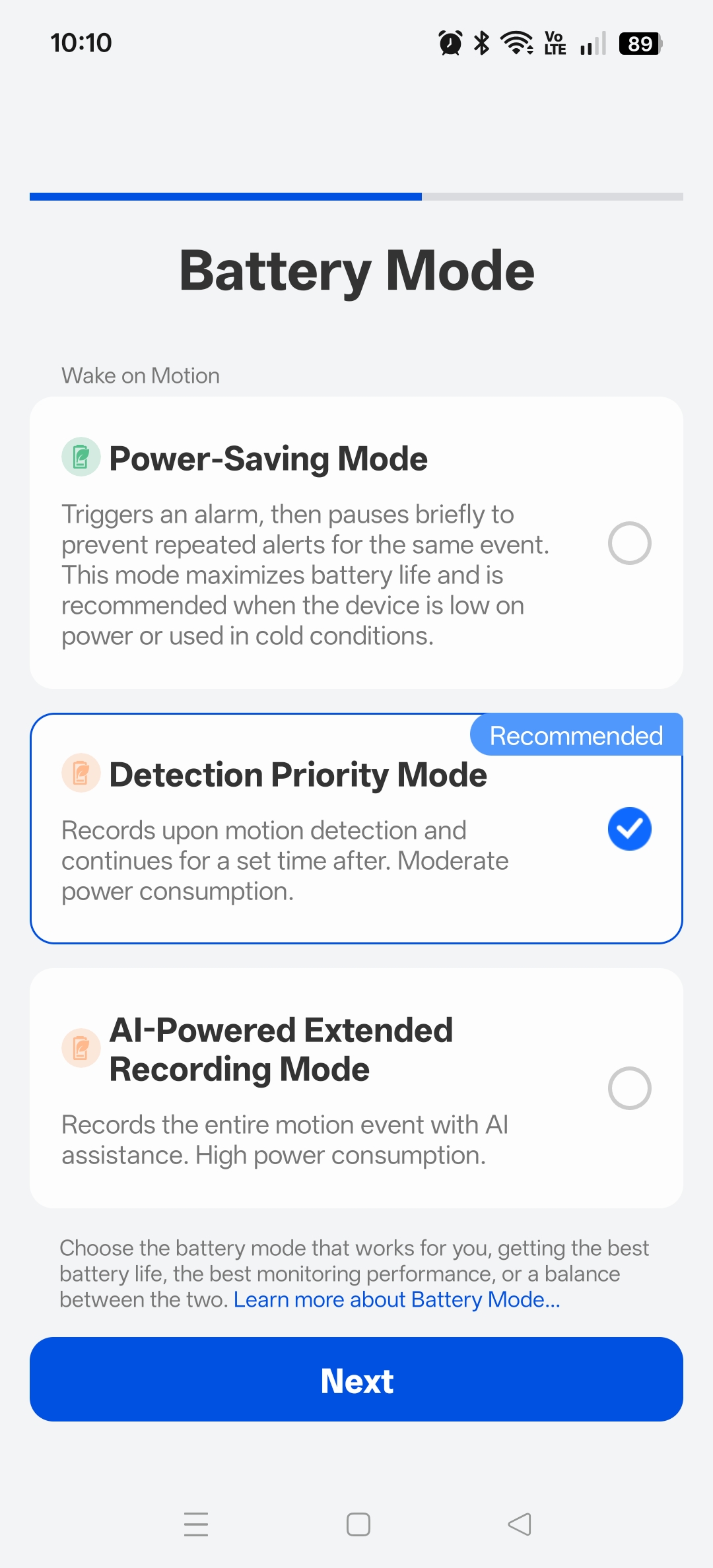
Task: Select AI-Powered Extended Recording Mode radio button
Action: [x=629, y=1088]
